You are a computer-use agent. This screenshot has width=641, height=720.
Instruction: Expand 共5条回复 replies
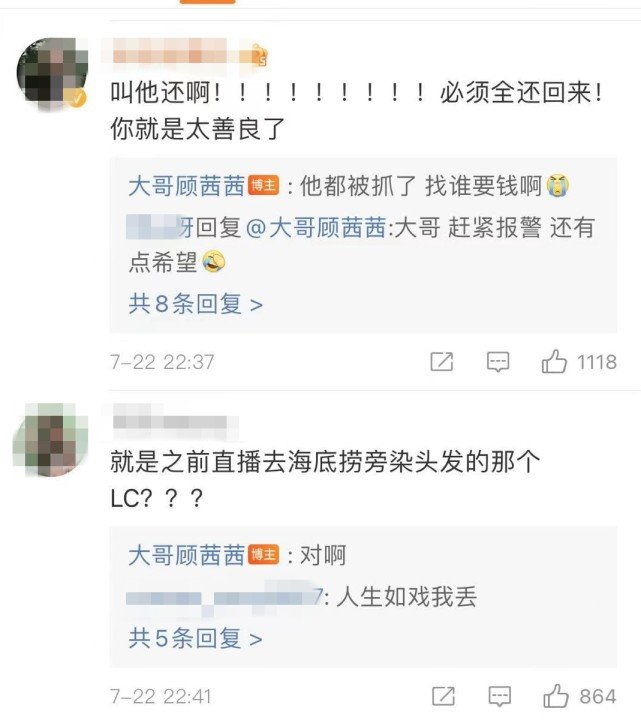click(196, 638)
